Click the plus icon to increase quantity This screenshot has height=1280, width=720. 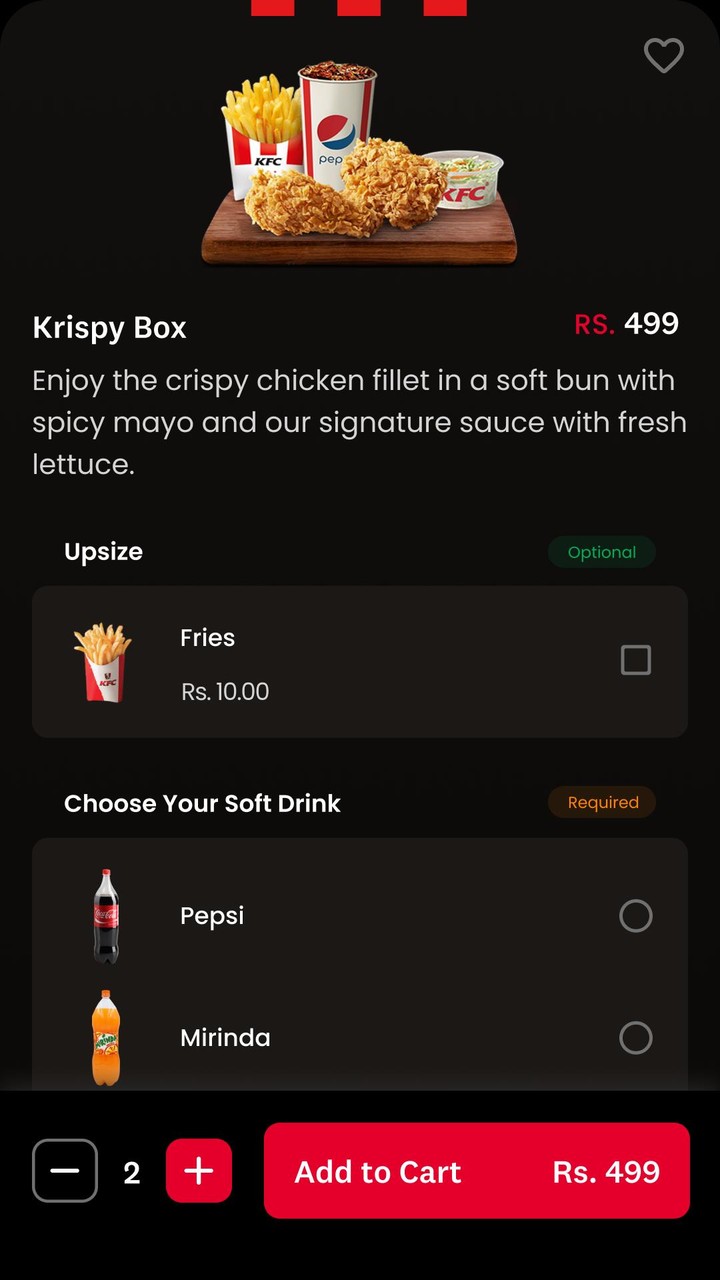(198, 1171)
